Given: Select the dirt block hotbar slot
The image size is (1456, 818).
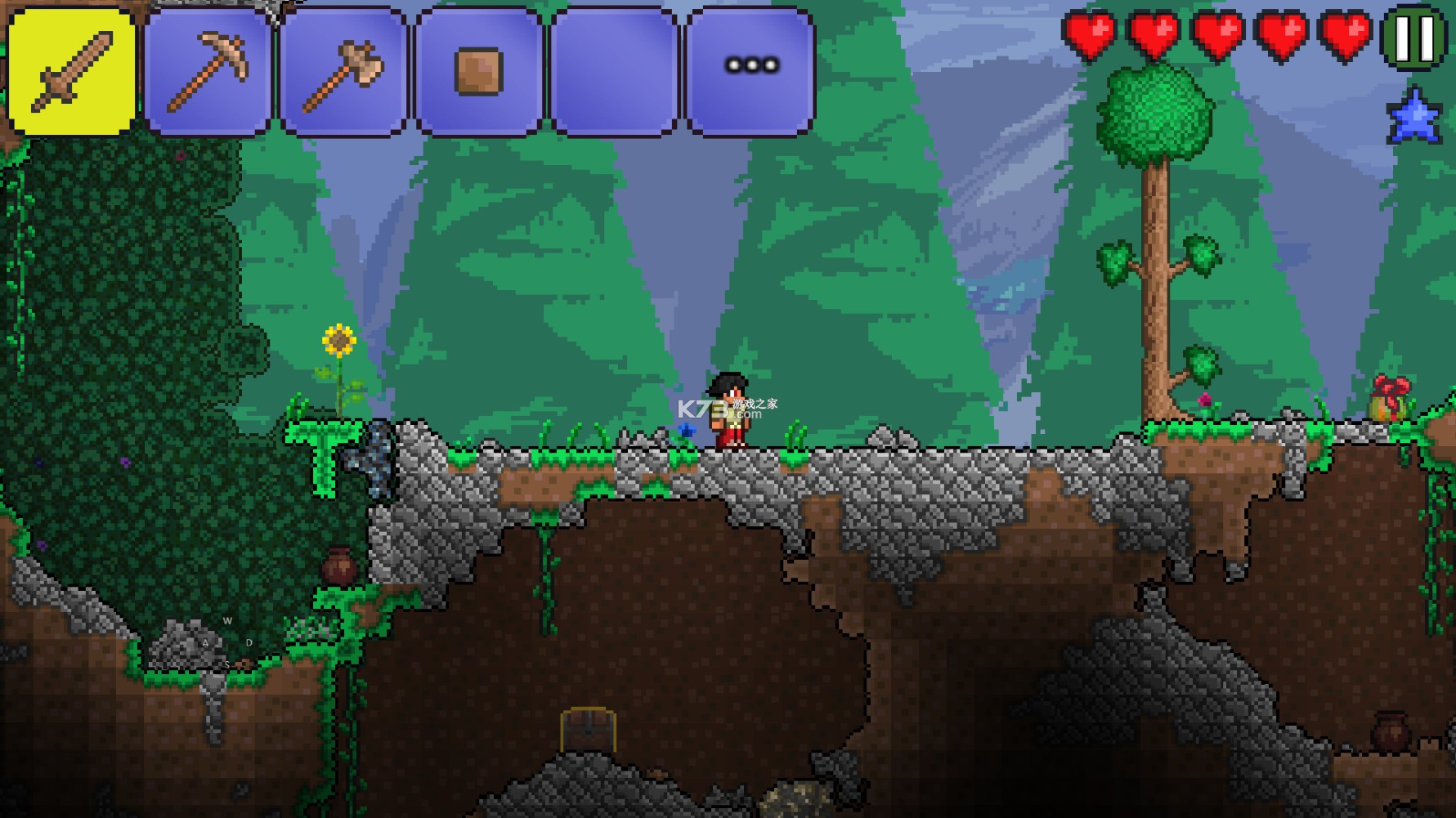Looking at the screenshot, I should [479, 72].
